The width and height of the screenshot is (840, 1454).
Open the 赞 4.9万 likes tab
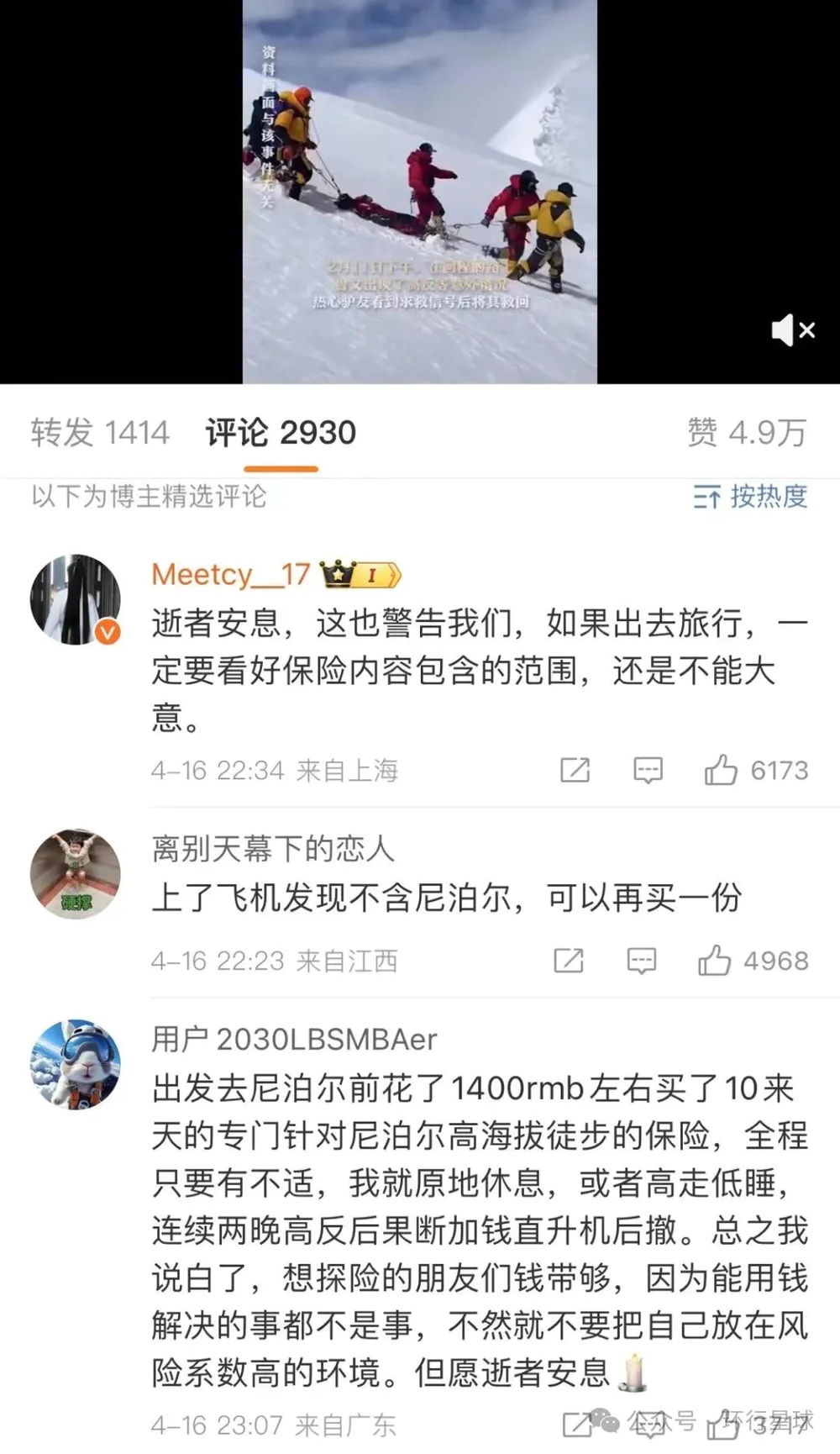pos(747,433)
